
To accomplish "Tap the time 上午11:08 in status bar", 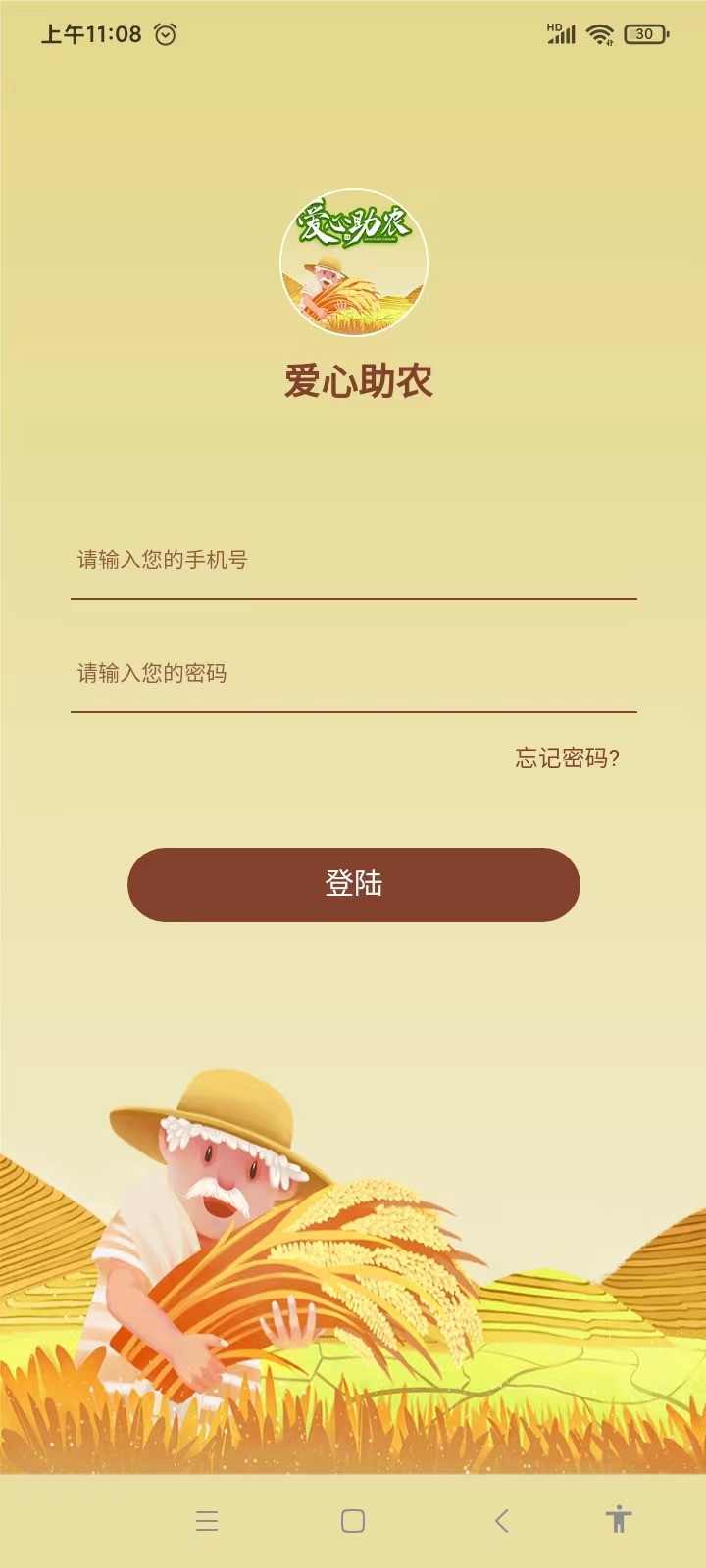I will tap(88, 32).
